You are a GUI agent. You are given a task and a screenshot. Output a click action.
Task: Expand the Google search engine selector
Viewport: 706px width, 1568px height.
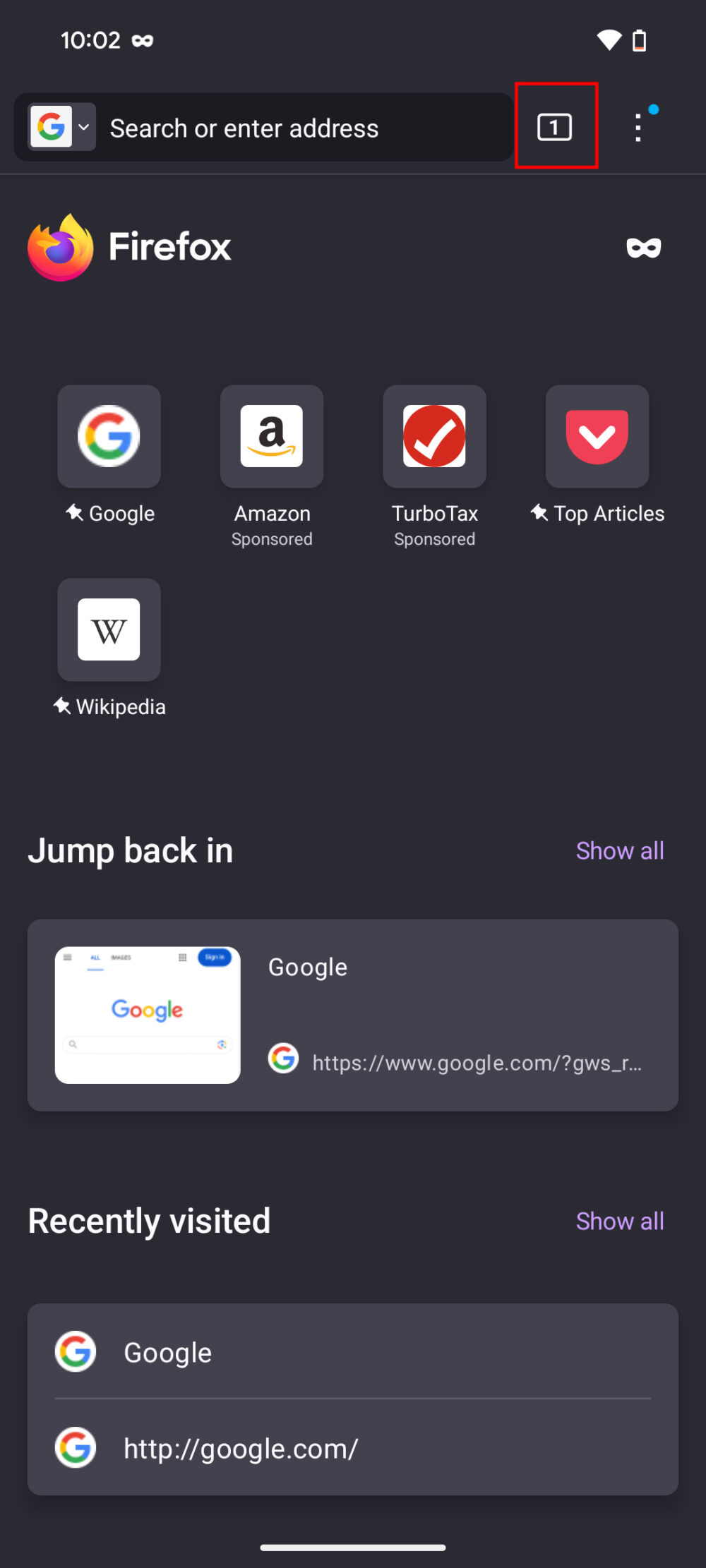[x=61, y=127]
